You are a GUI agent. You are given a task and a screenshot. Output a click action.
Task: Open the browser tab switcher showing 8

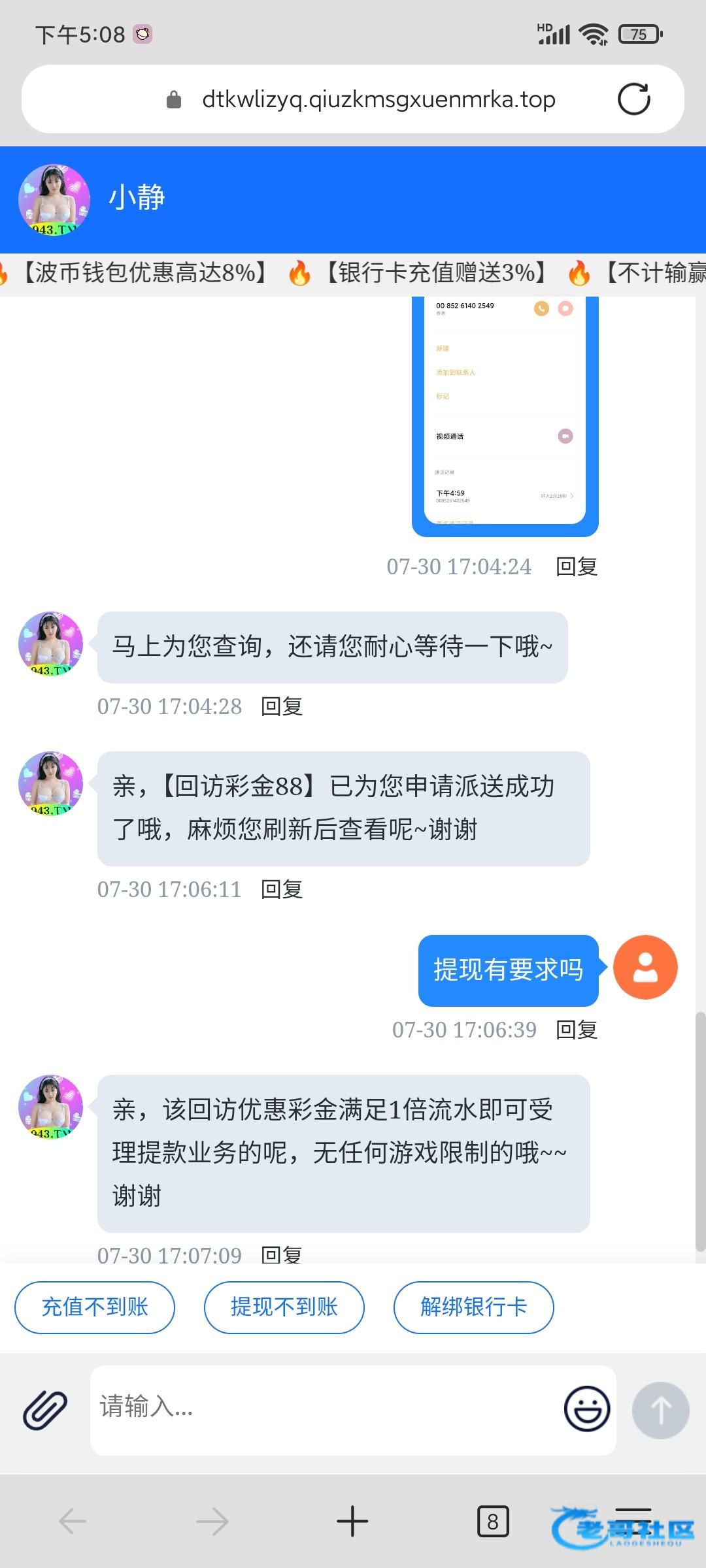coord(493,1521)
